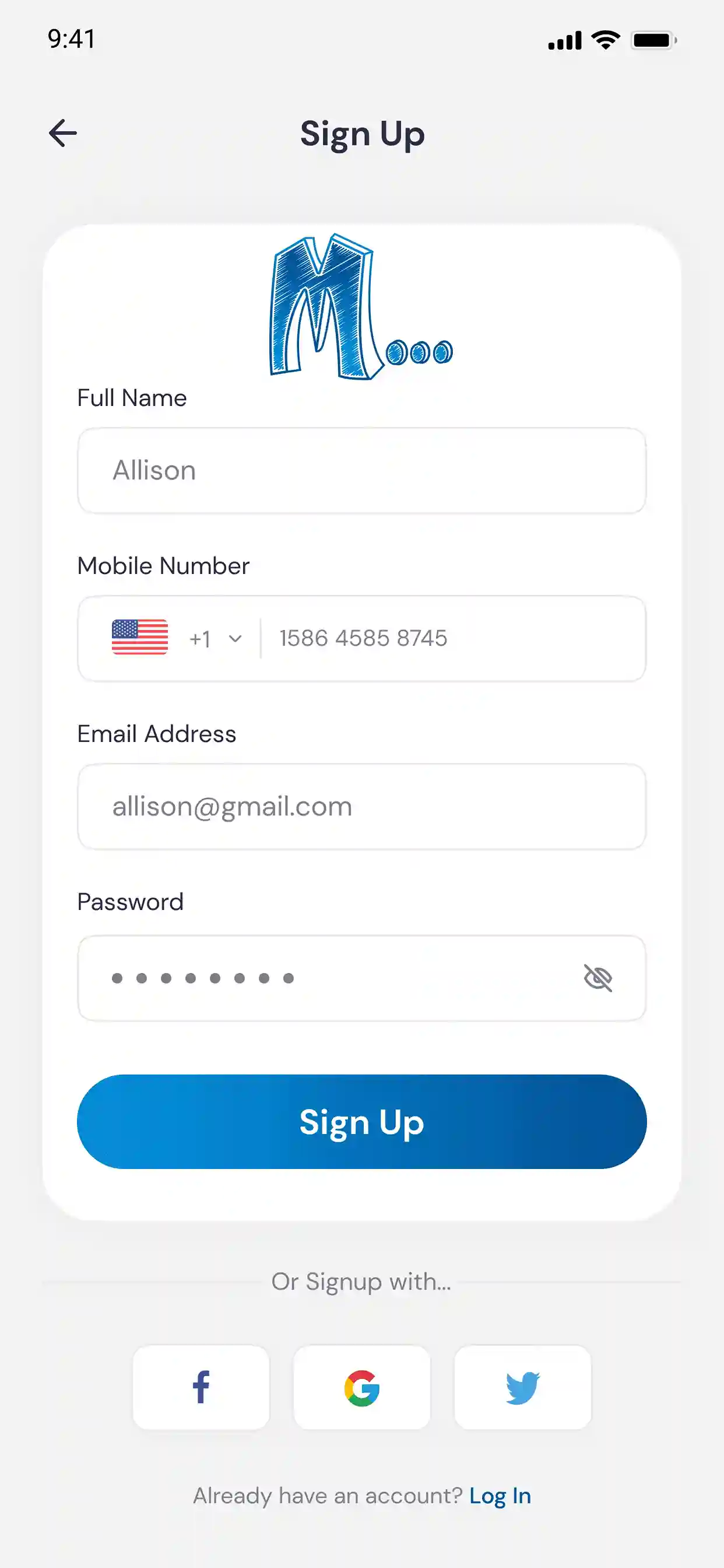The image size is (724, 1568).
Task: Select the Email Address field
Action: (x=361, y=807)
